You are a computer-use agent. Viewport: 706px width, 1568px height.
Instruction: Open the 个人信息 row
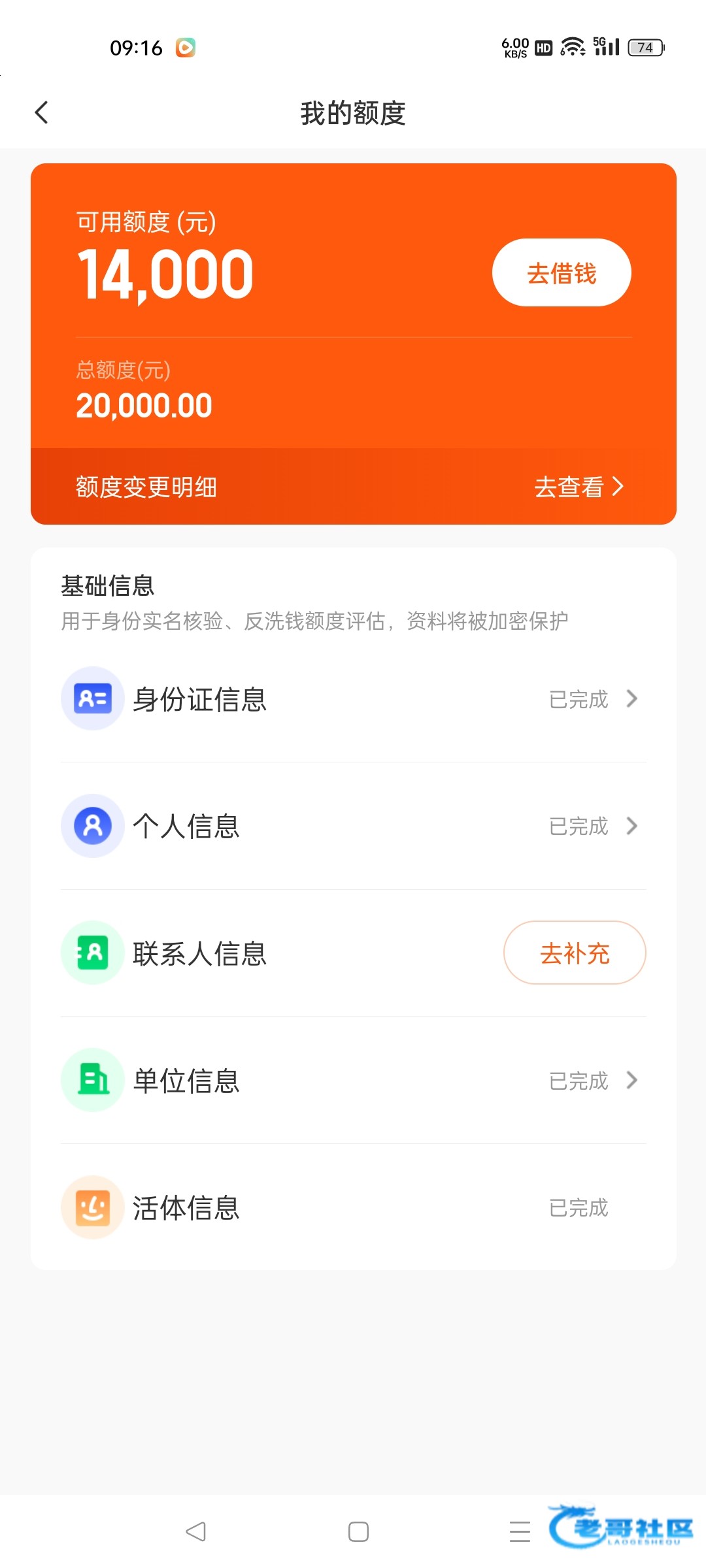[353, 826]
